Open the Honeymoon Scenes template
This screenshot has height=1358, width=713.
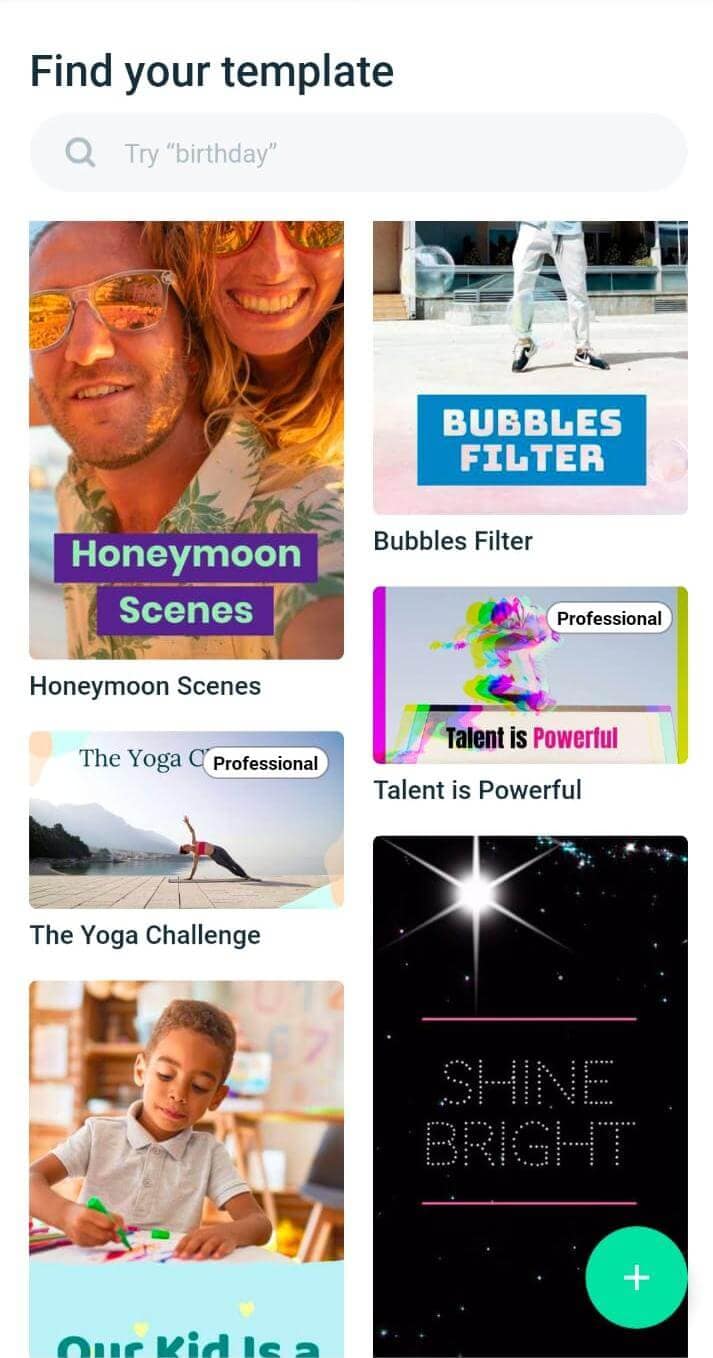(x=186, y=440)
